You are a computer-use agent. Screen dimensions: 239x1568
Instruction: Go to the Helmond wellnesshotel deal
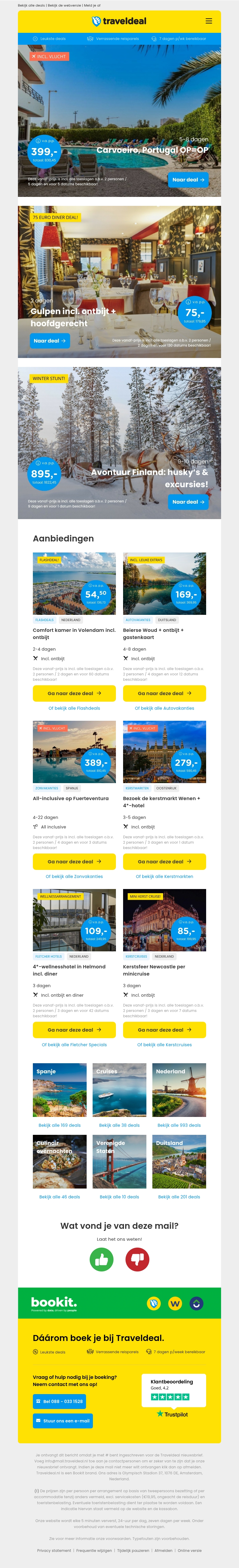click(74, 1030)
